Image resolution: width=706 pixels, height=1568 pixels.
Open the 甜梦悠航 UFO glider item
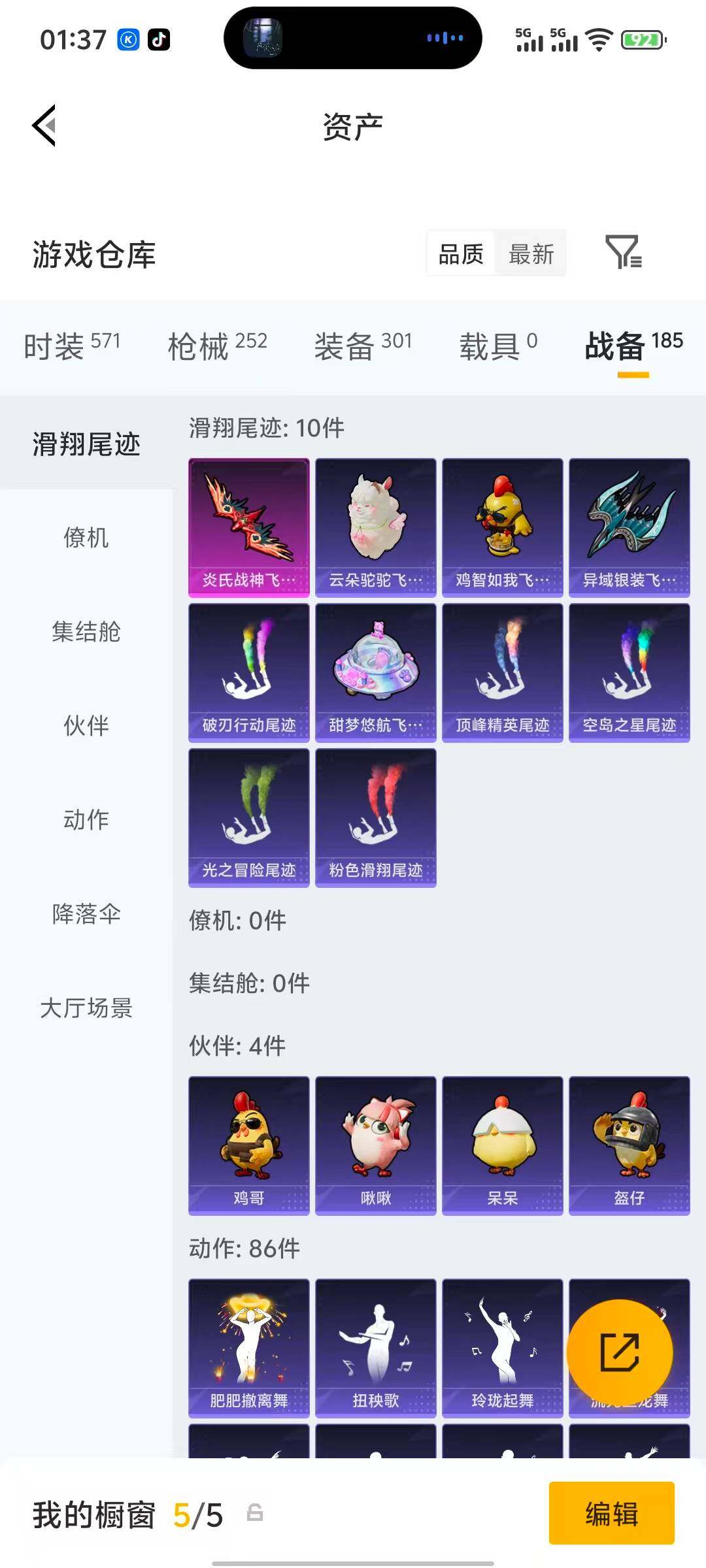coord(375,673)
